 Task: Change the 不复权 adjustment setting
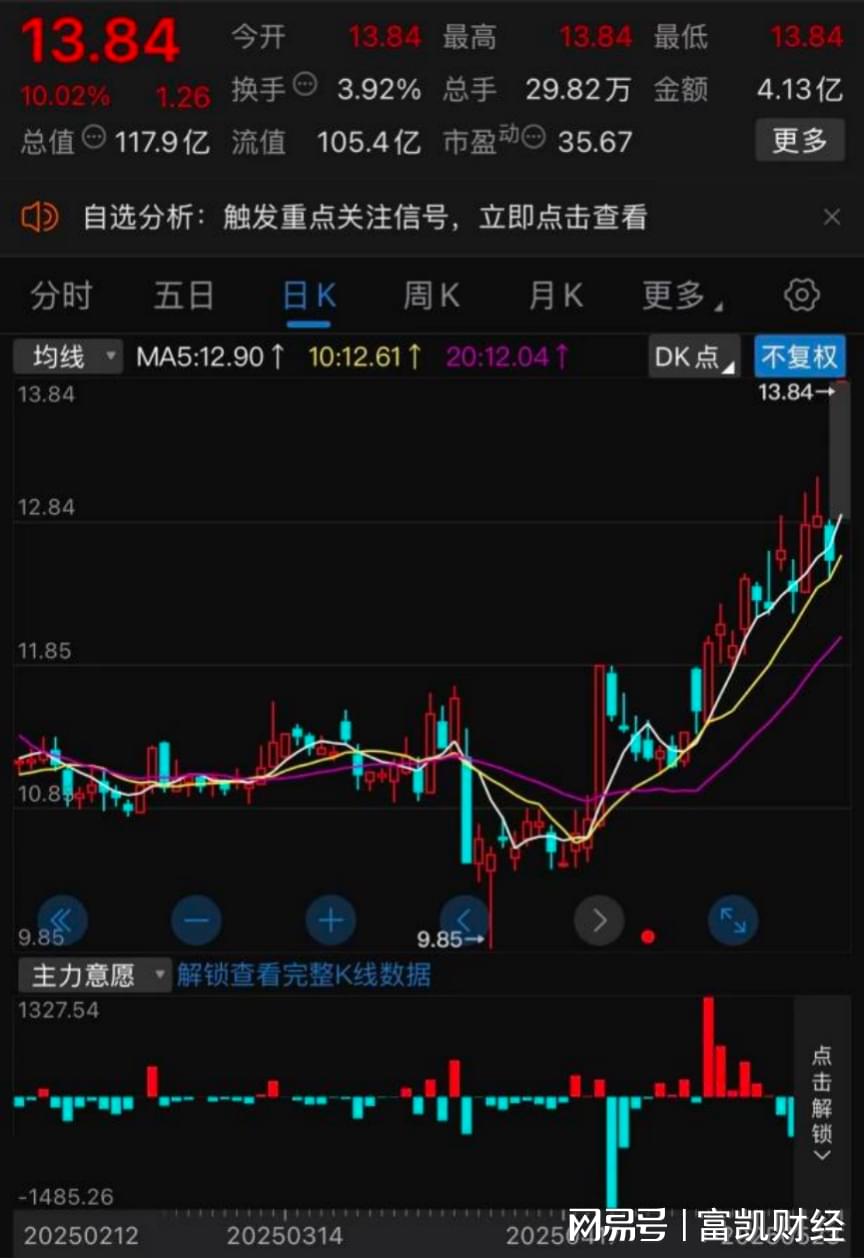pyautogui.click(x=800, y=356)
